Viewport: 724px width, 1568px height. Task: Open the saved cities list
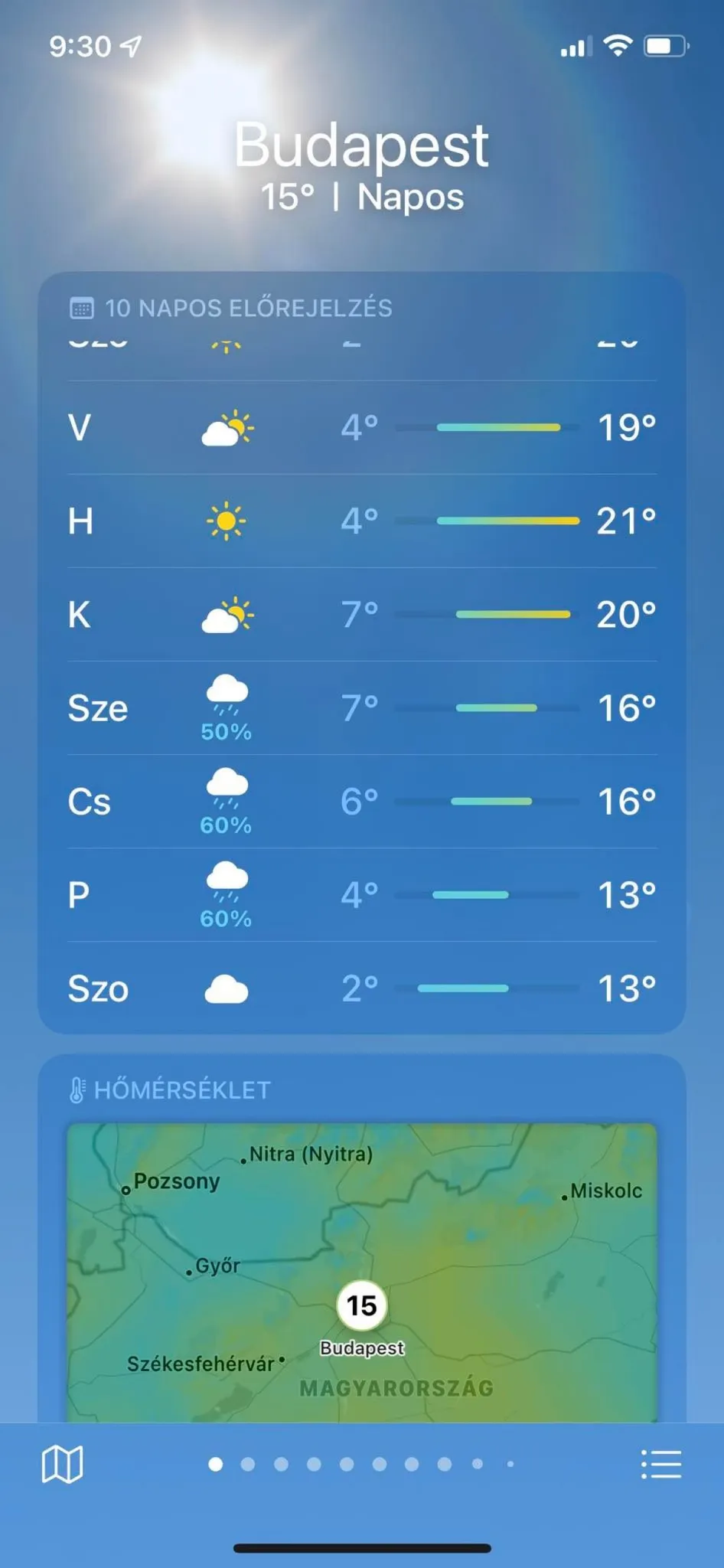point(660,1464)
